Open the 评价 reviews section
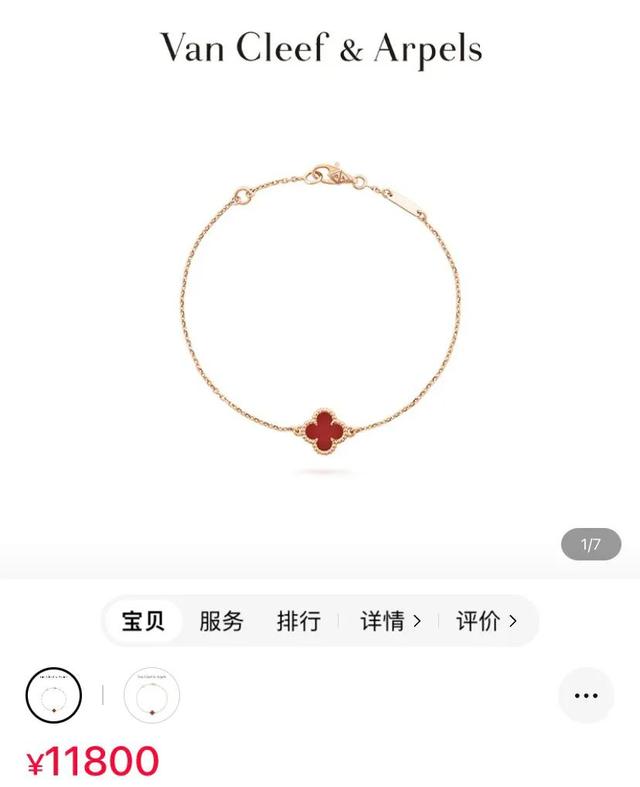Screen dimensions: 640x787 (486, 621)
